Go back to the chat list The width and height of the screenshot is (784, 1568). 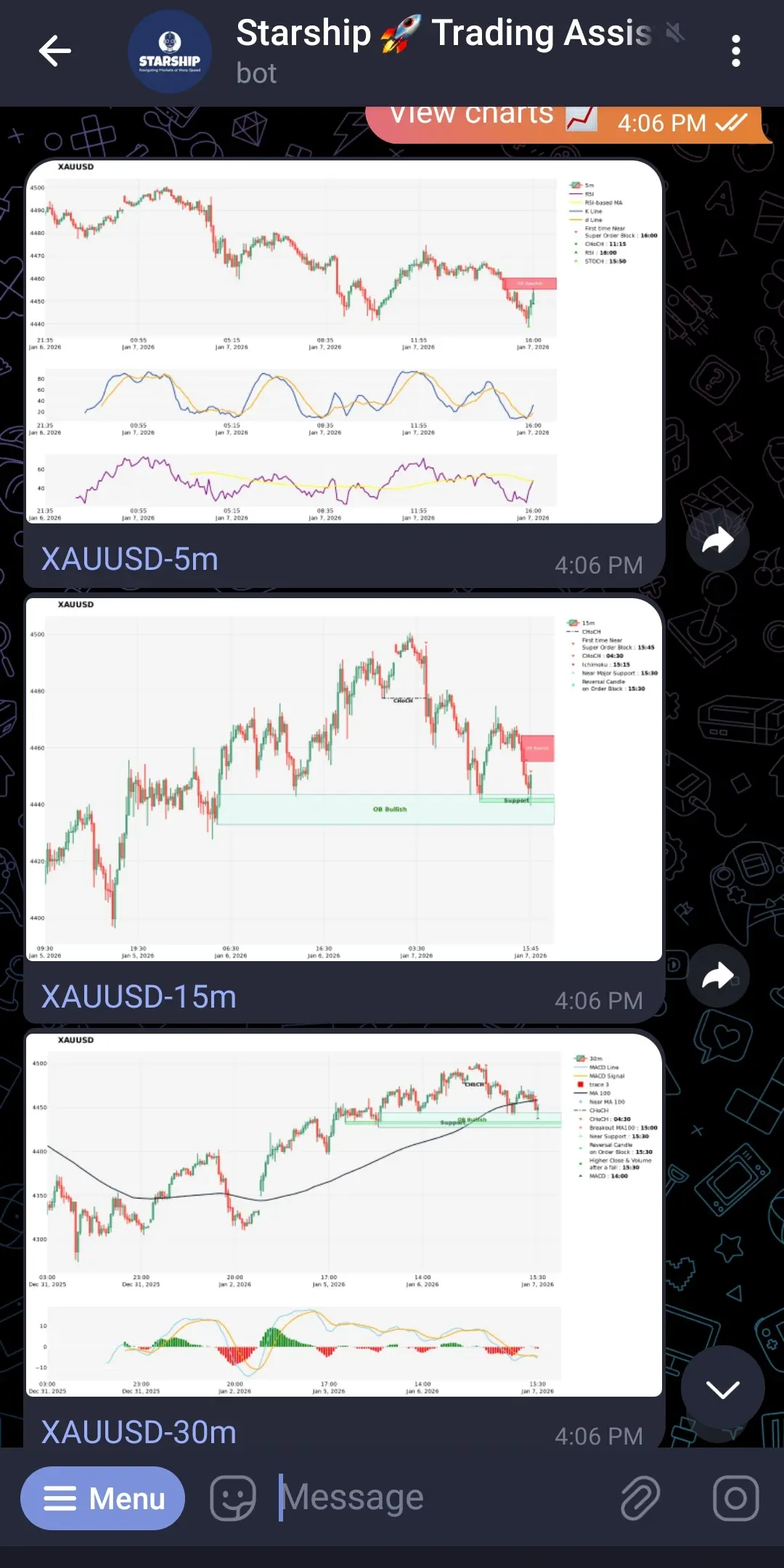54,52
